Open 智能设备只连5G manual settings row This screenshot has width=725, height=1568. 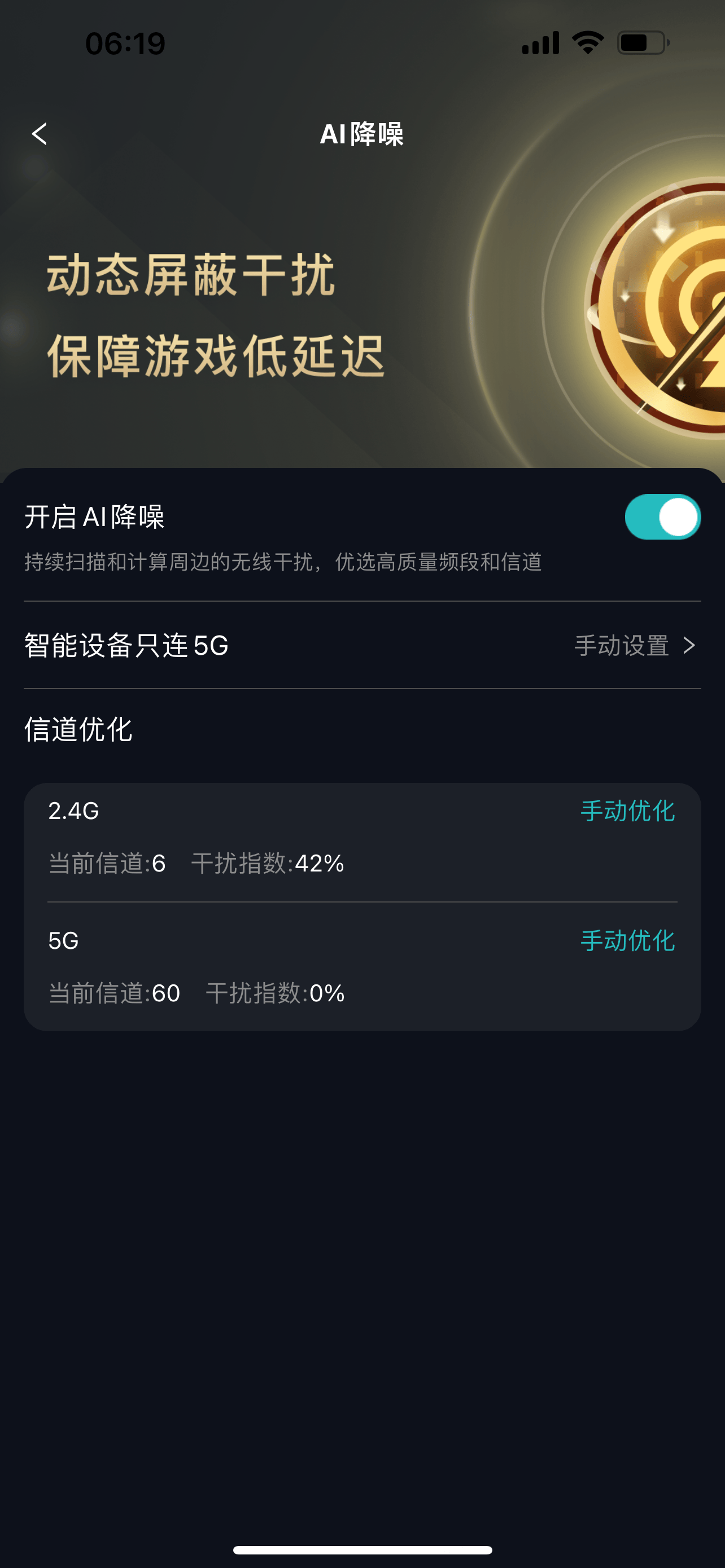click(x=362, y=645)
